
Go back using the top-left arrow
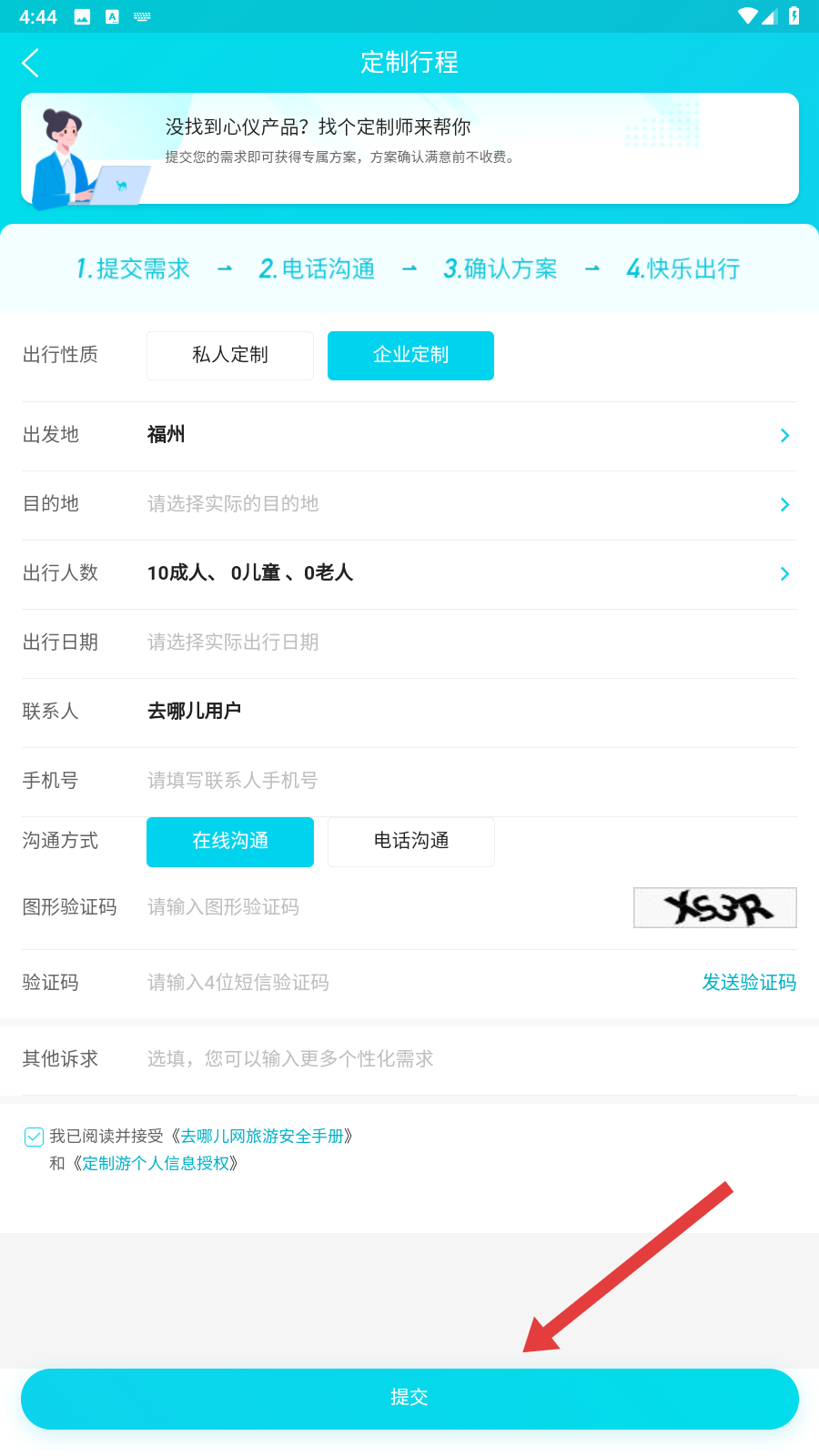31,63
